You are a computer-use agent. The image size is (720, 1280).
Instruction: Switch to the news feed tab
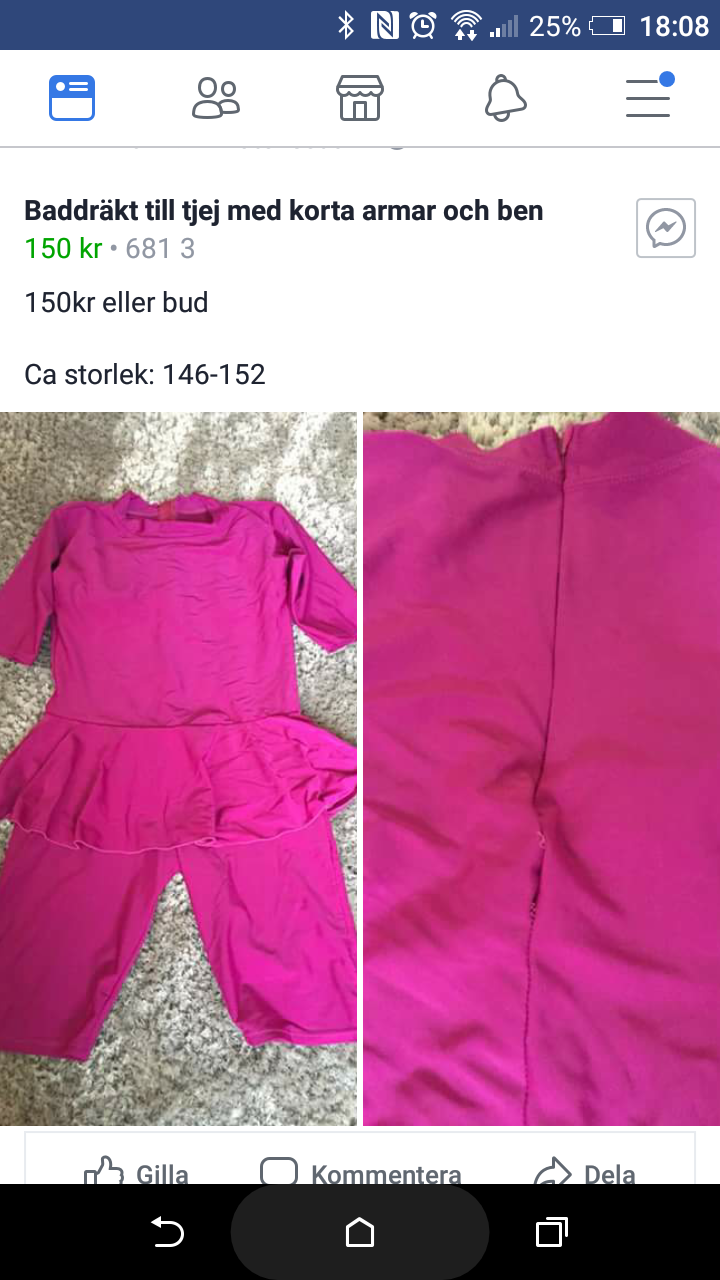click(x=72, y=98)
